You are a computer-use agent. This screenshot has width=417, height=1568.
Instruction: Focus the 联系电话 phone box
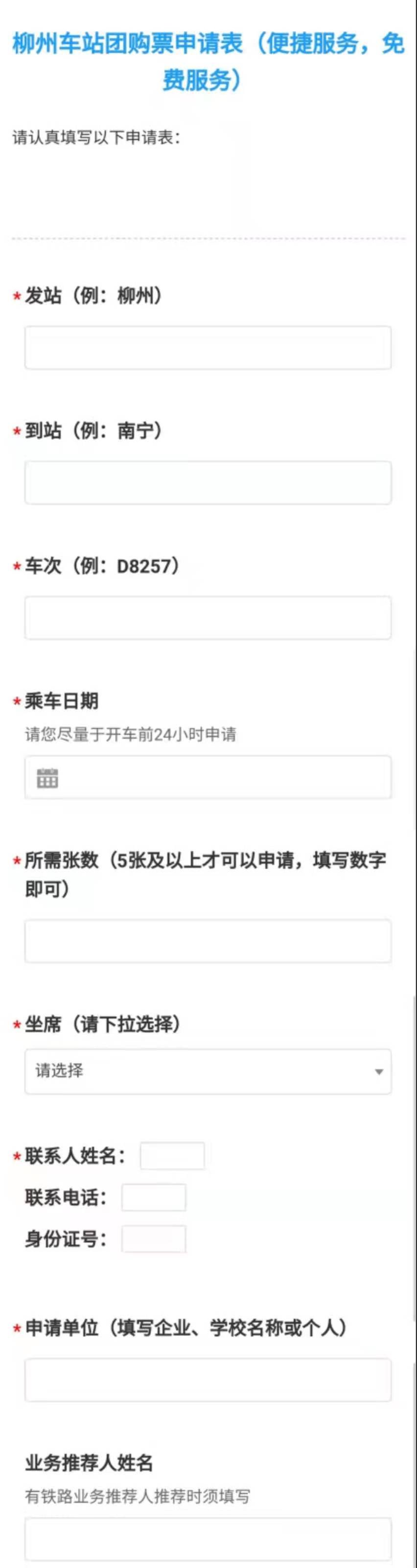[x=153, y=1197]
